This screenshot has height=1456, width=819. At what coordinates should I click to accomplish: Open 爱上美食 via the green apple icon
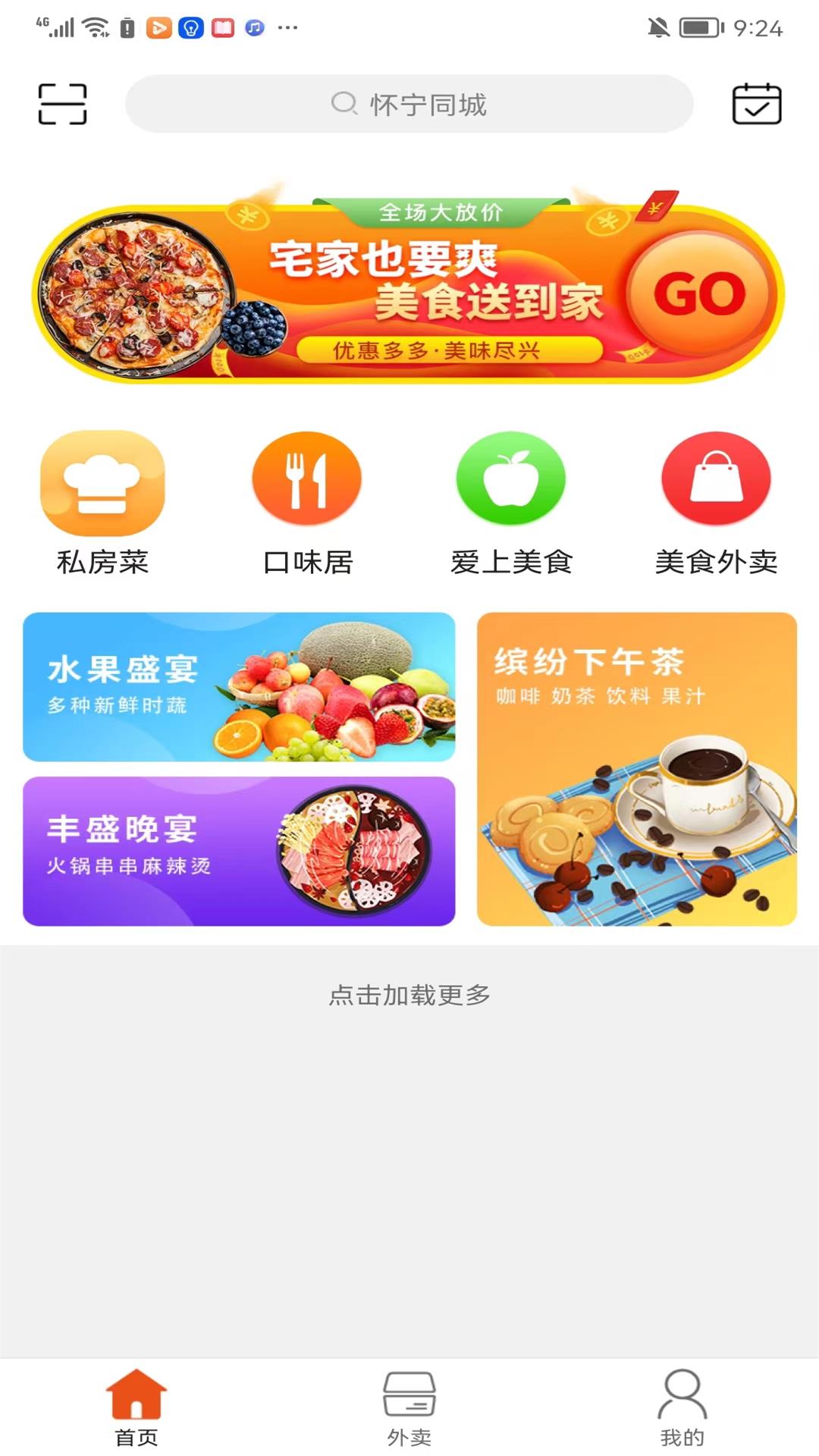click(511, 479)
